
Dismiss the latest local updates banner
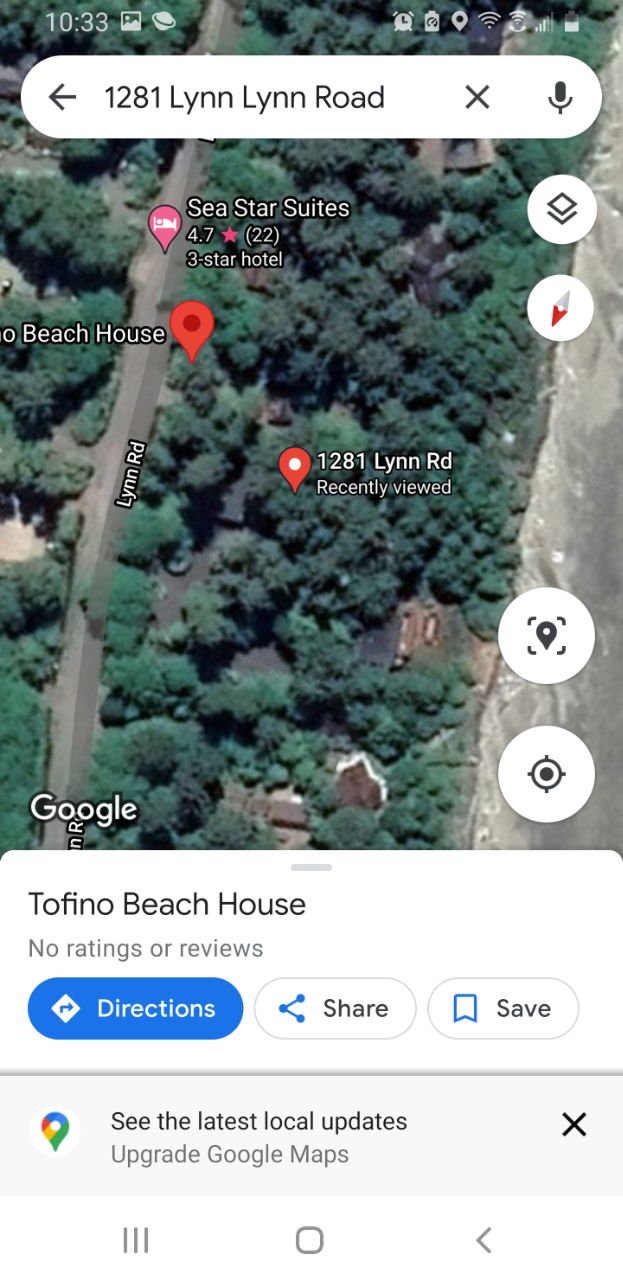click(x=574, y=1125)
